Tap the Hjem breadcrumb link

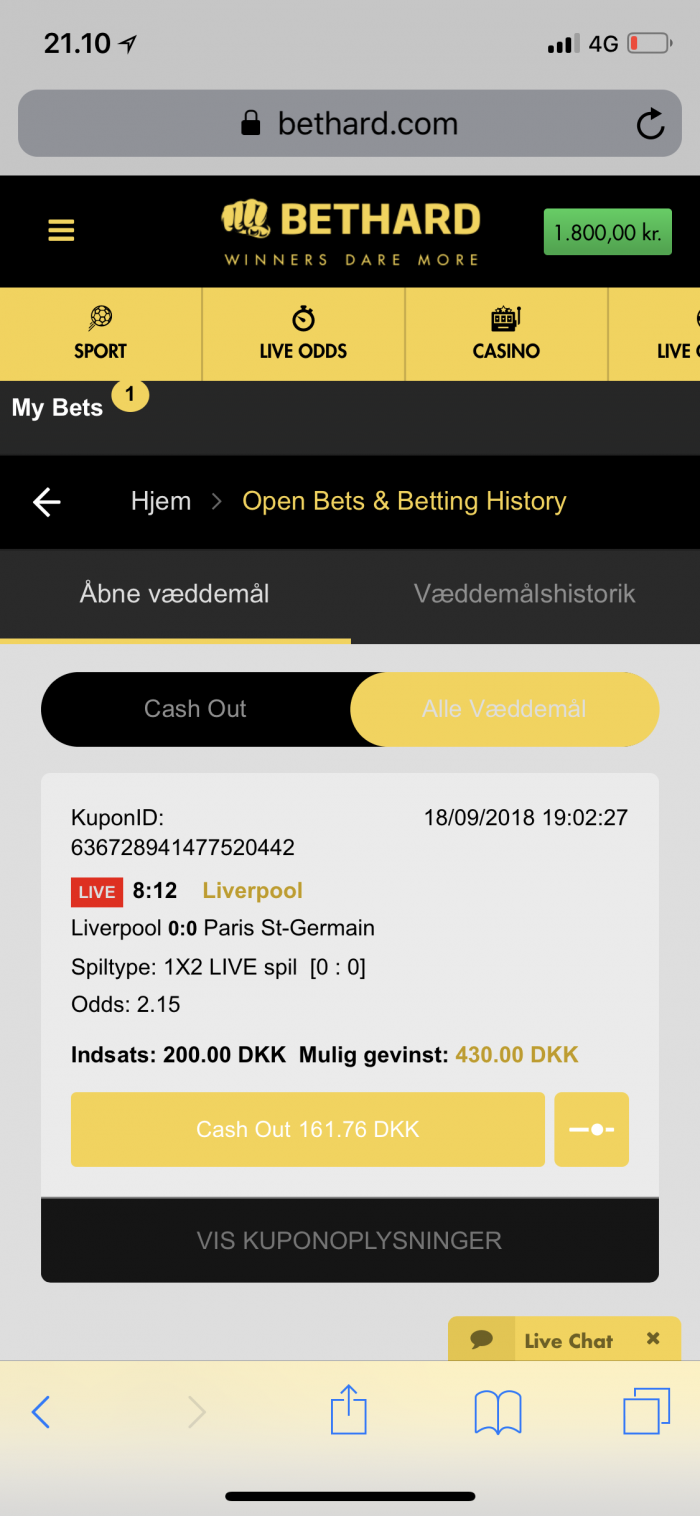coord(160,501)
